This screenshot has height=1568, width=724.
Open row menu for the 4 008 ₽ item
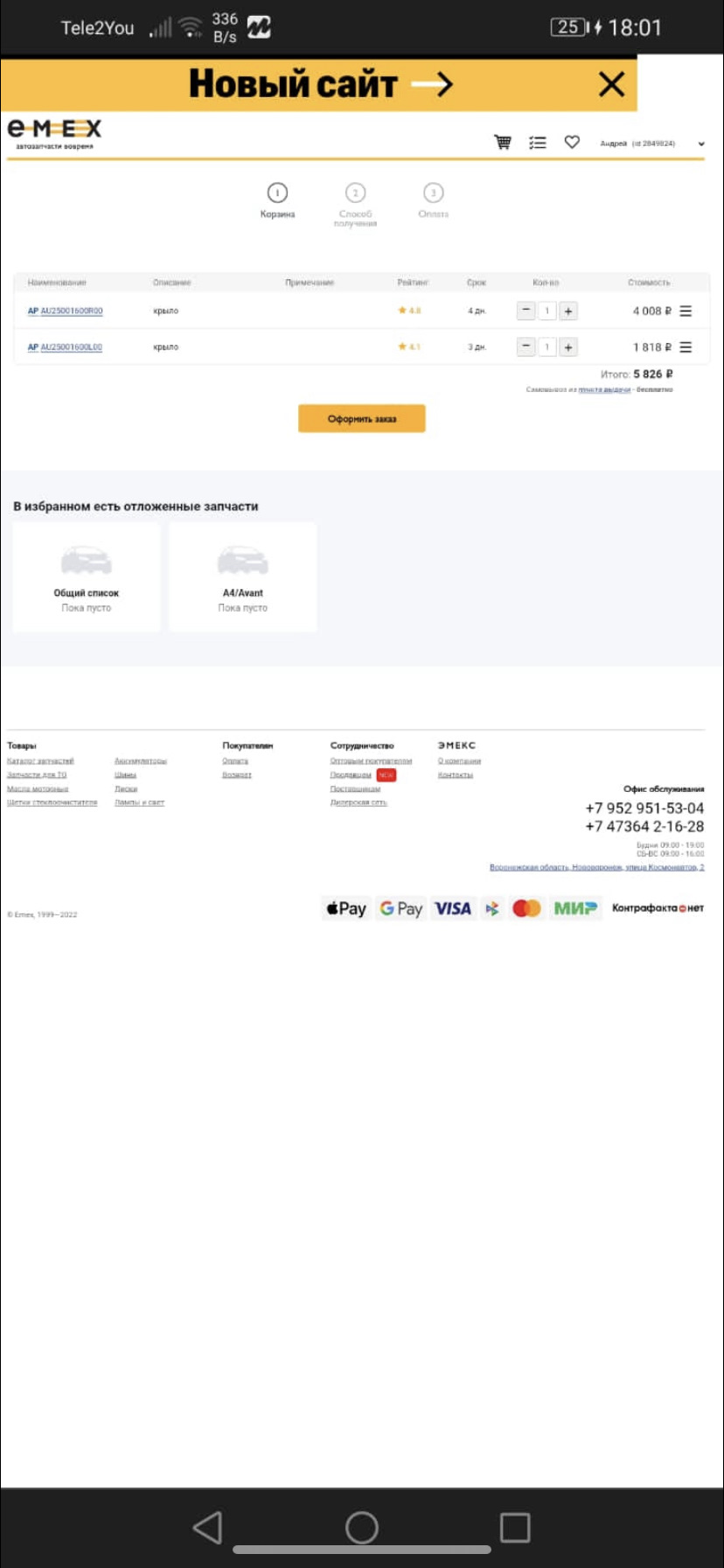click(x=686, y=311)
